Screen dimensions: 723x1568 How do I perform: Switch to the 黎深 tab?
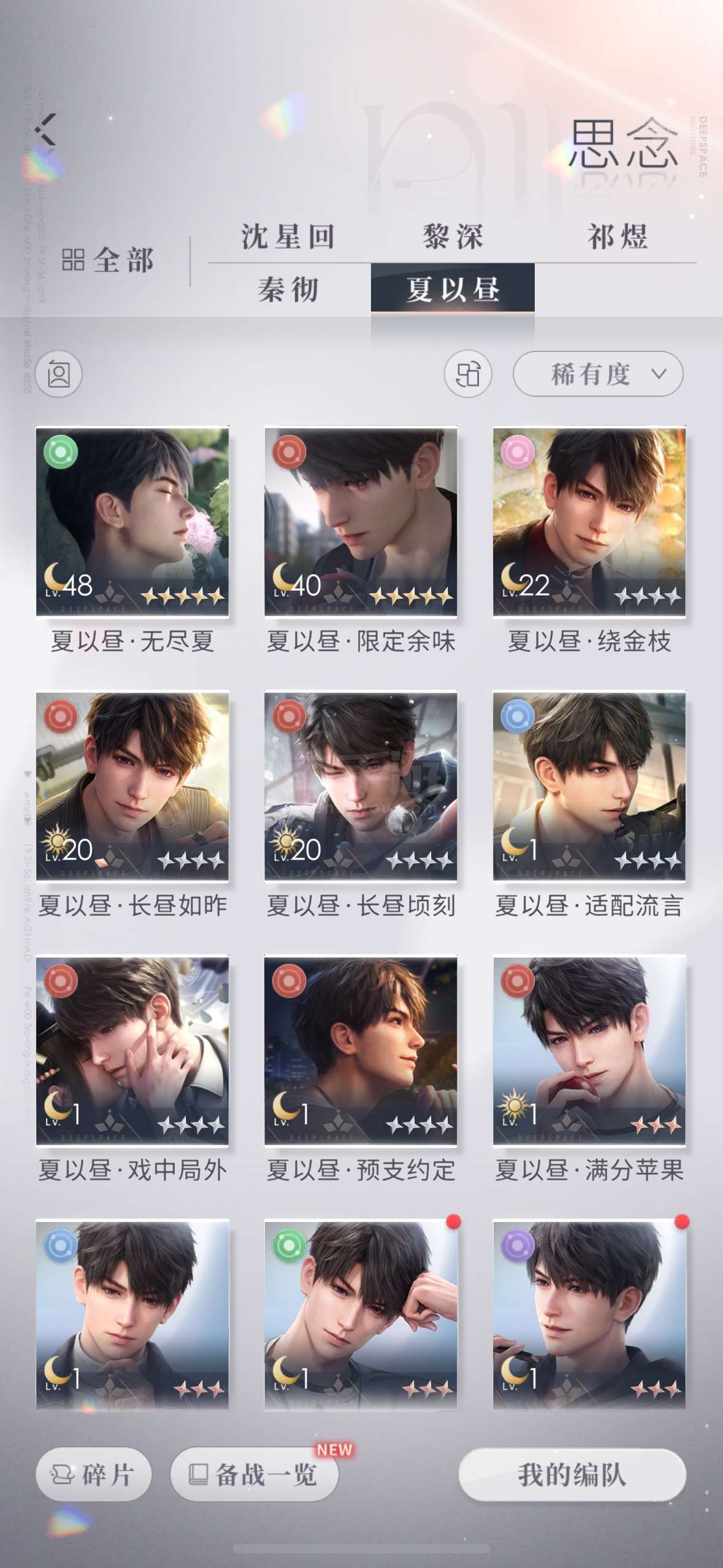[x=453, y=237]
